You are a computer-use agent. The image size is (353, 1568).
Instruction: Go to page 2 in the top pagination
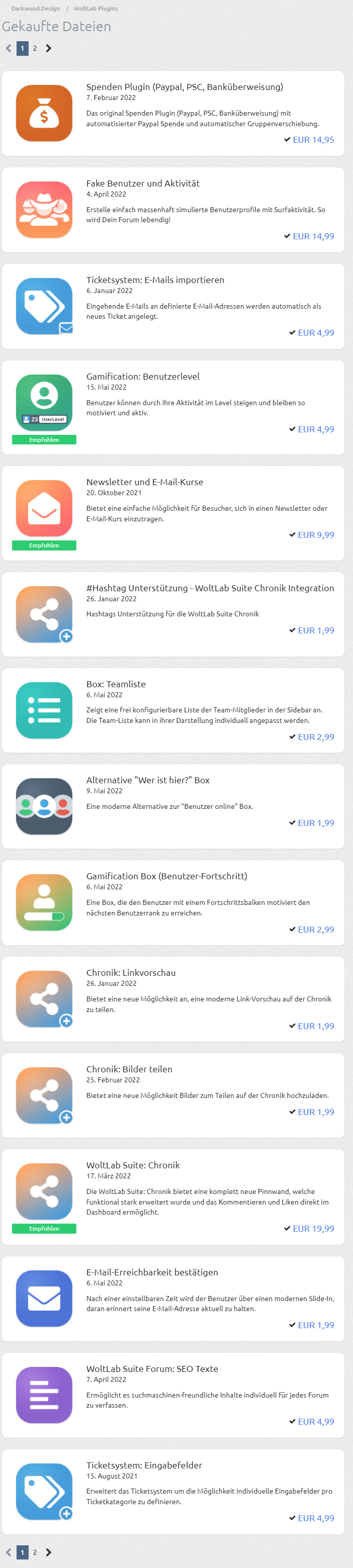[x=35, y=48]
